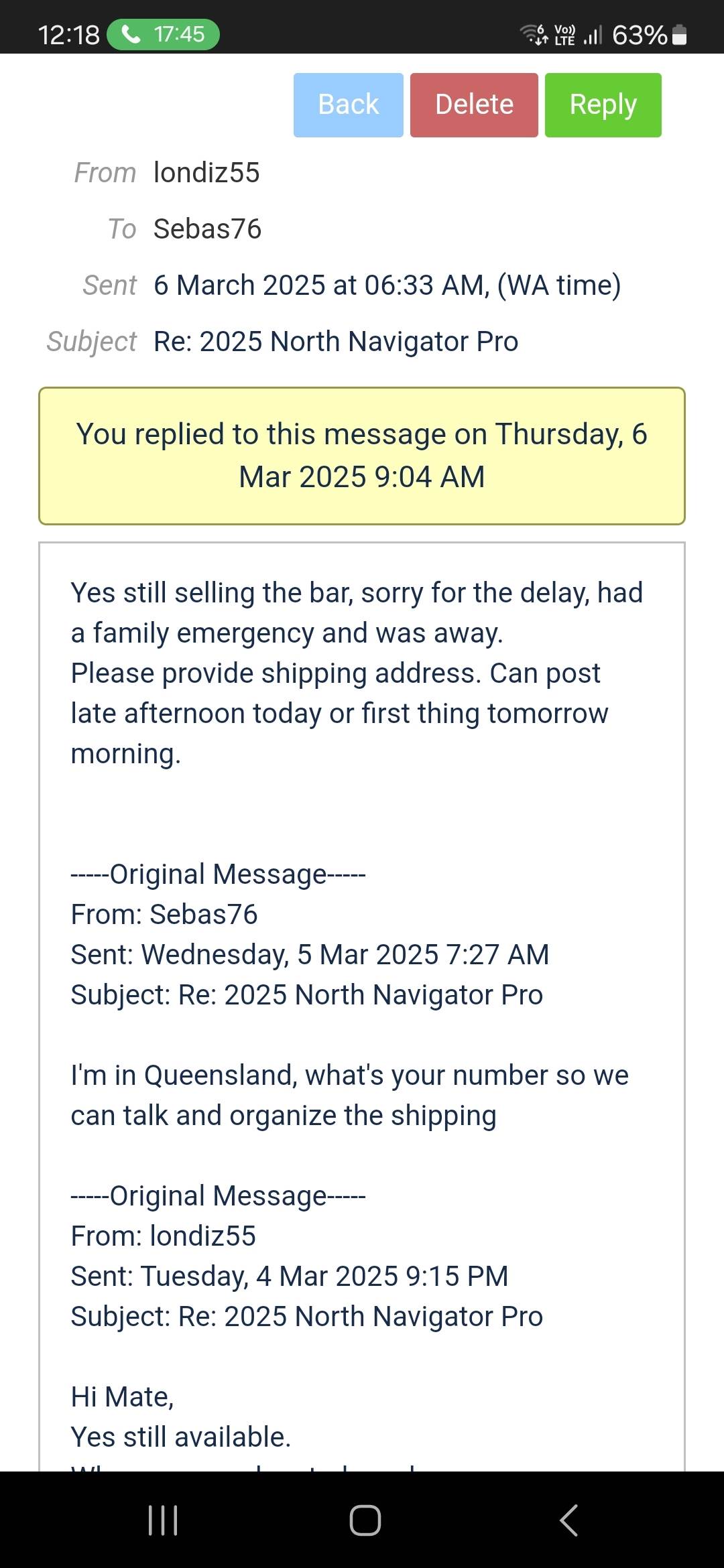The height and width of the screenshot is (1568, 724).
Task: Reply to londiz55's message
Action: [603, 105]
